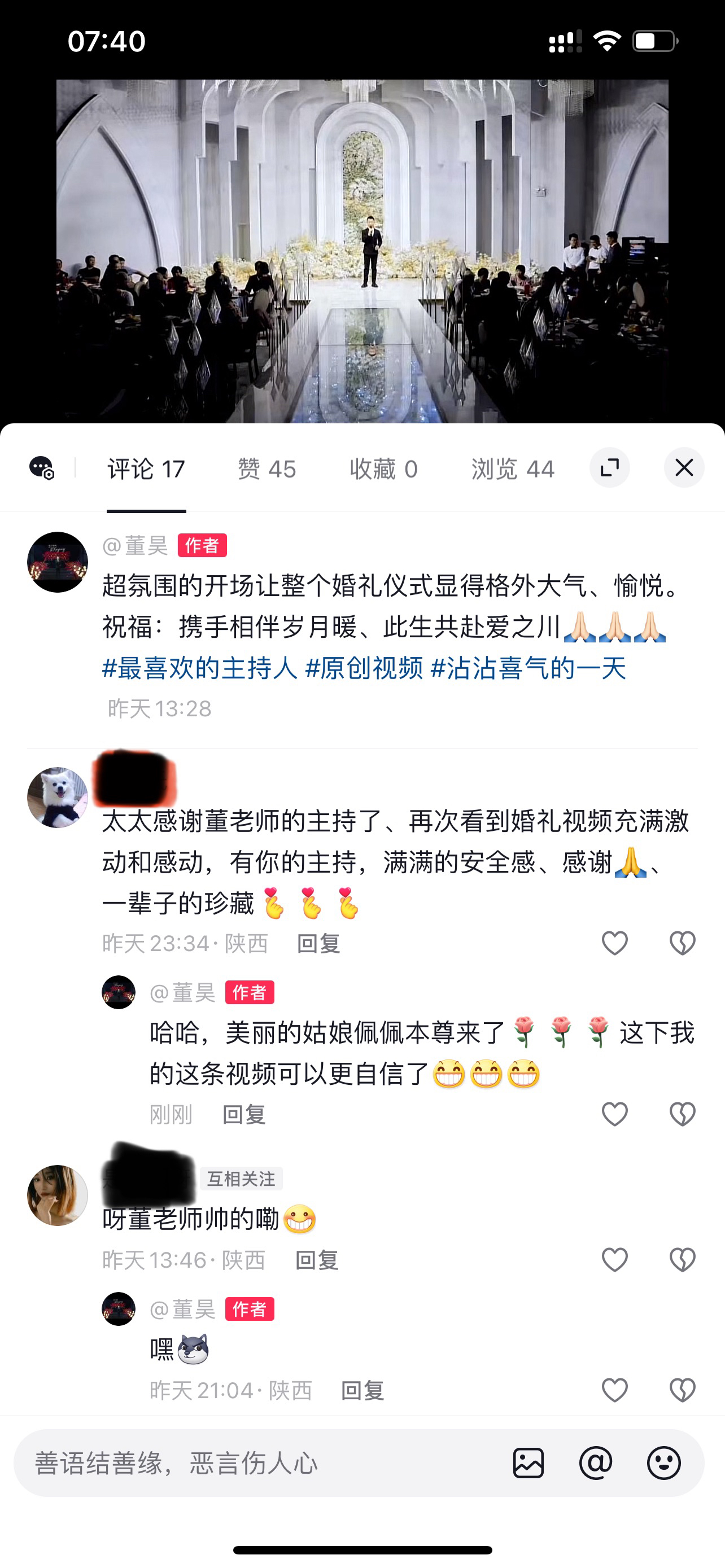Reply to the 呀董老师帅的嘞 comment
Viewport: 725px width, 1568px height.
(x=317, y=1260)
